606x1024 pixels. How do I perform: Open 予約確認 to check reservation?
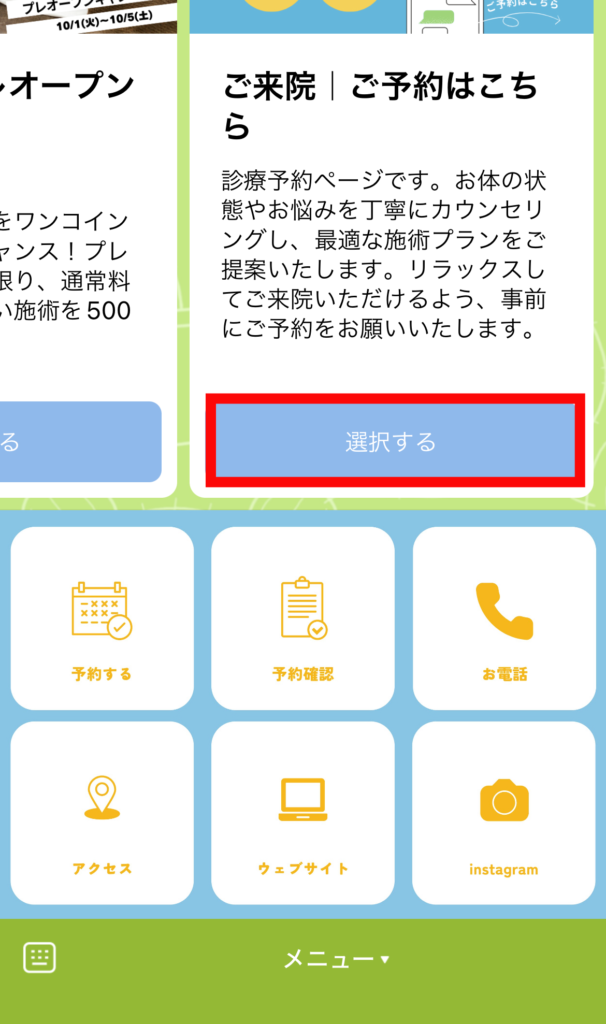click(x=303, y=618)
